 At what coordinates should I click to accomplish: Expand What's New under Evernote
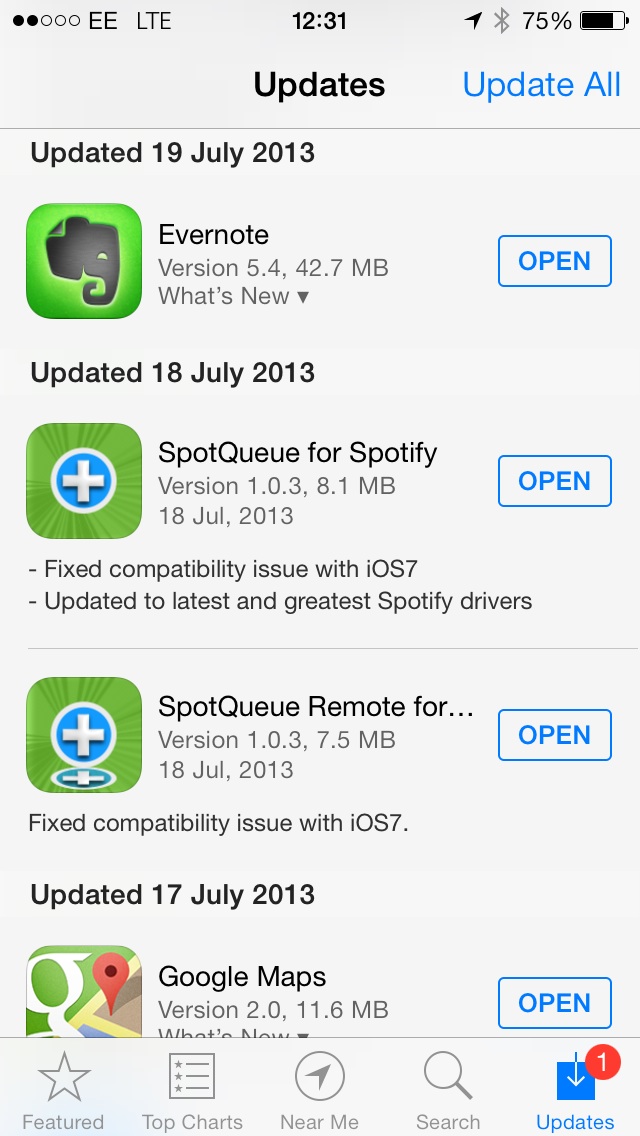(x=233, y=296)
